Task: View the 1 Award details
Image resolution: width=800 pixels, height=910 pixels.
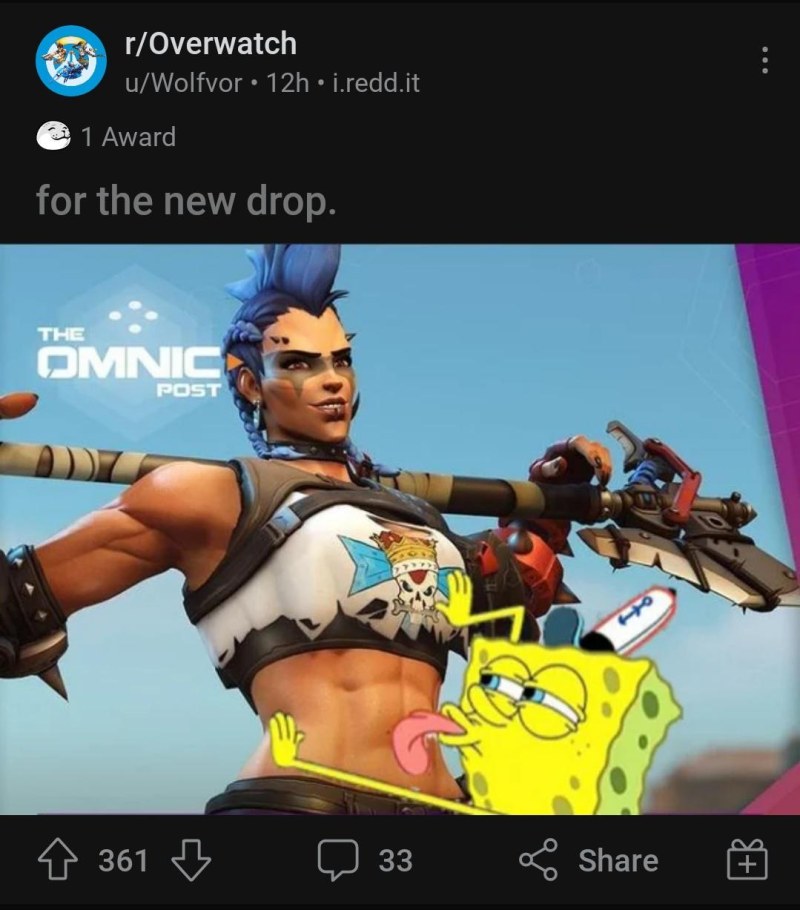Action: [106, 137]
